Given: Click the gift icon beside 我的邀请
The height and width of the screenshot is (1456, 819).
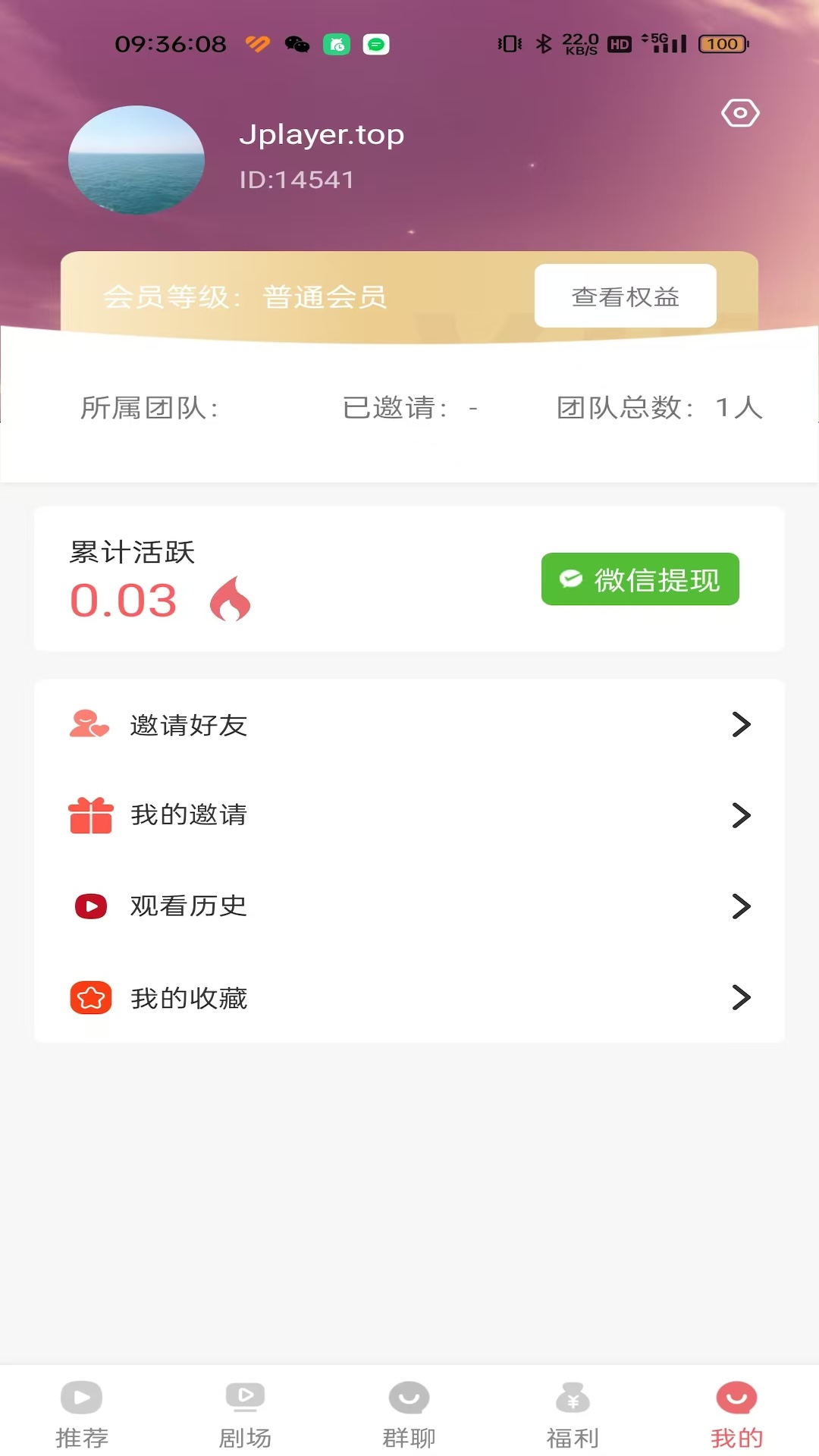Looking at the screenshot, I should [x=89, y=815].
